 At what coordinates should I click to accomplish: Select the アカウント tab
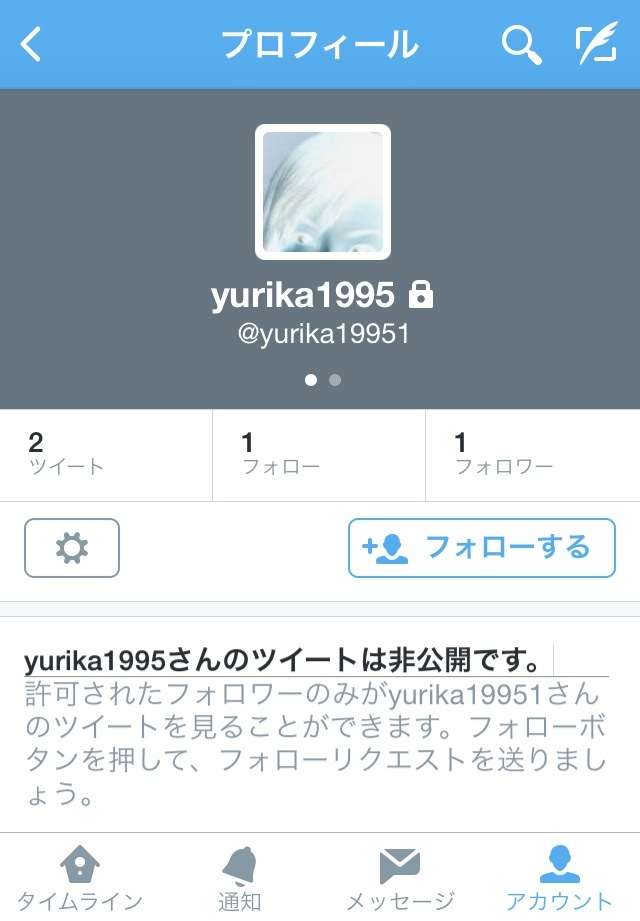point(559,877)
